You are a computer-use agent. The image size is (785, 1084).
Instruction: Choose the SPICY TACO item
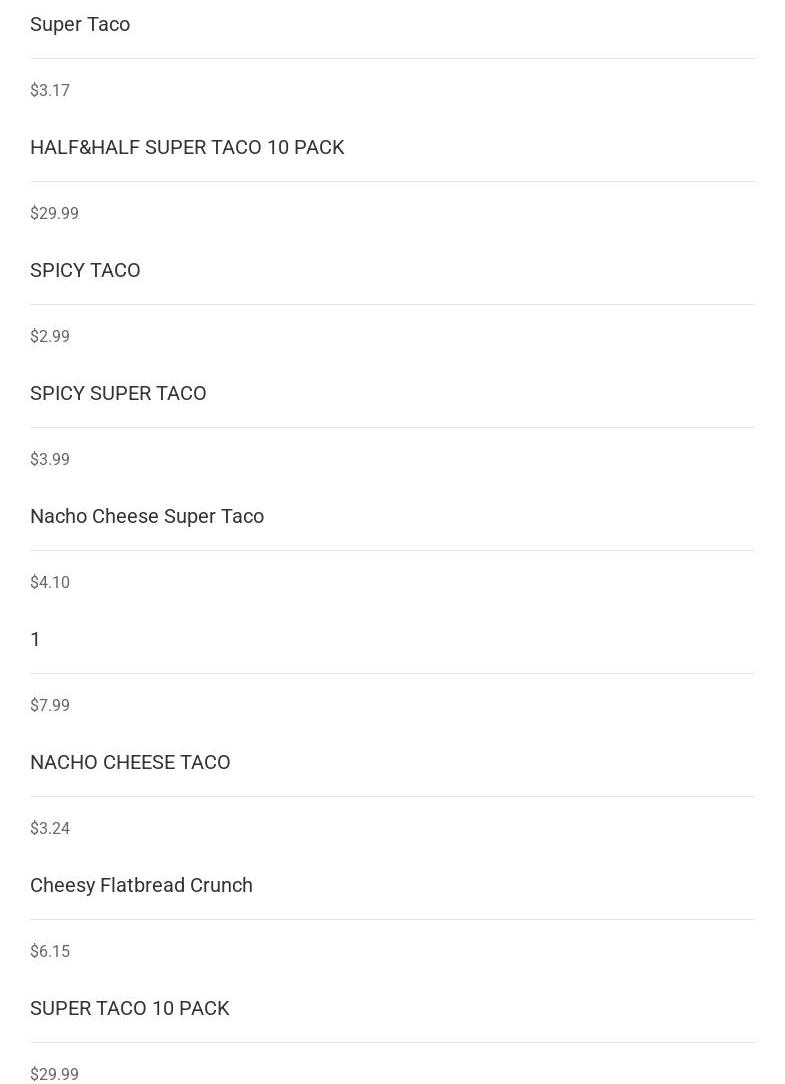click(85, 270)
